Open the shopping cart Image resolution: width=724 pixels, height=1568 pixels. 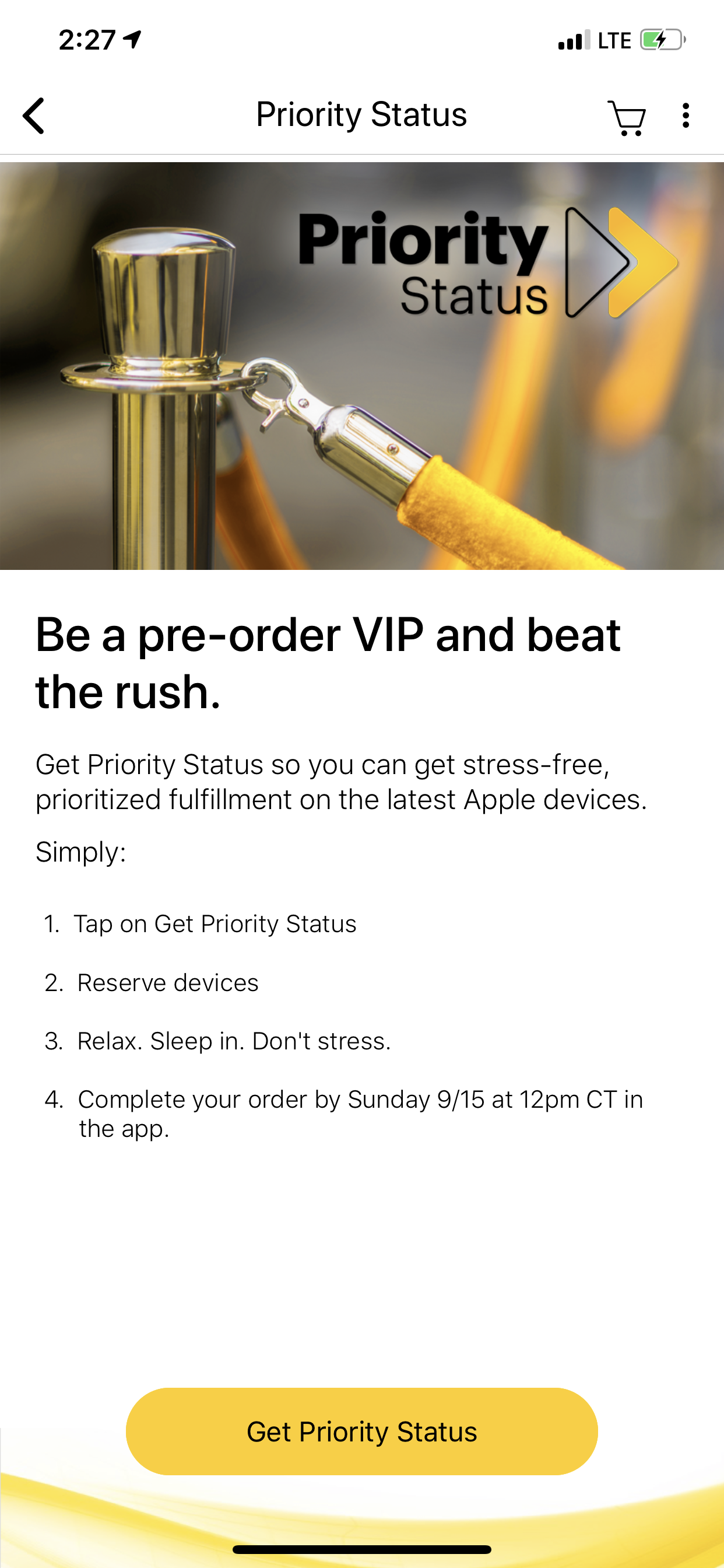coord(627,117)
